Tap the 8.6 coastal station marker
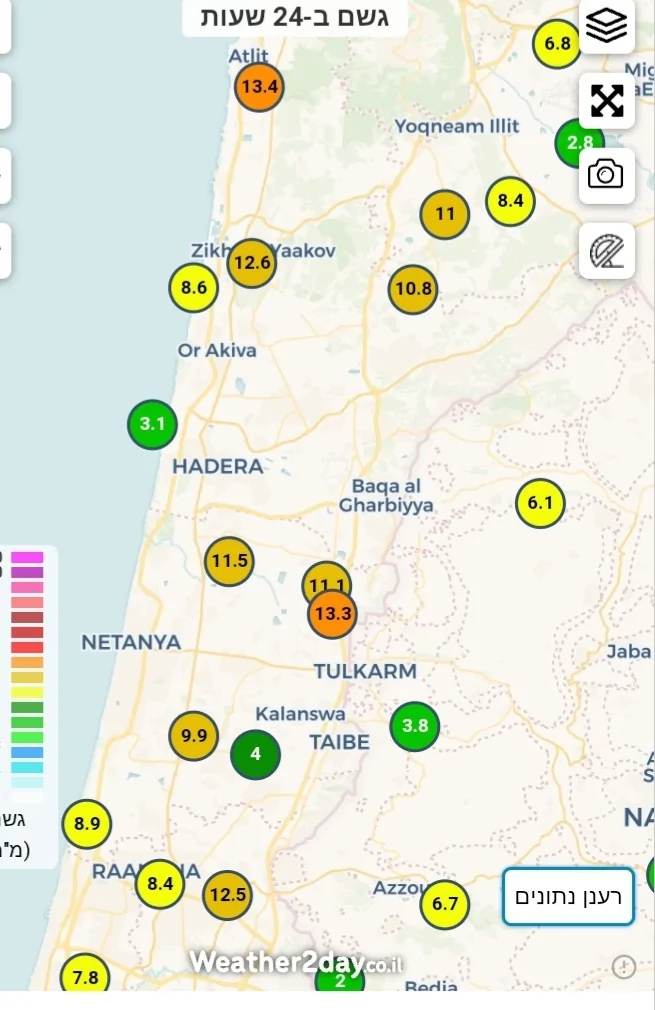 [x=193, y=289]
